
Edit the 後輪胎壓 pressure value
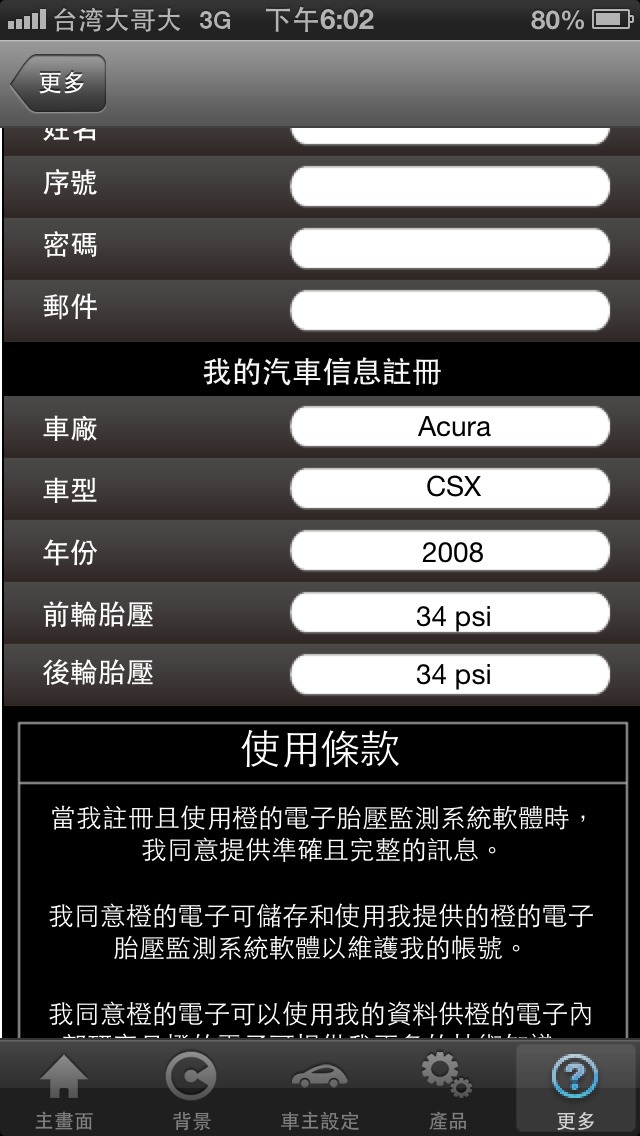[x=449, y=674]
